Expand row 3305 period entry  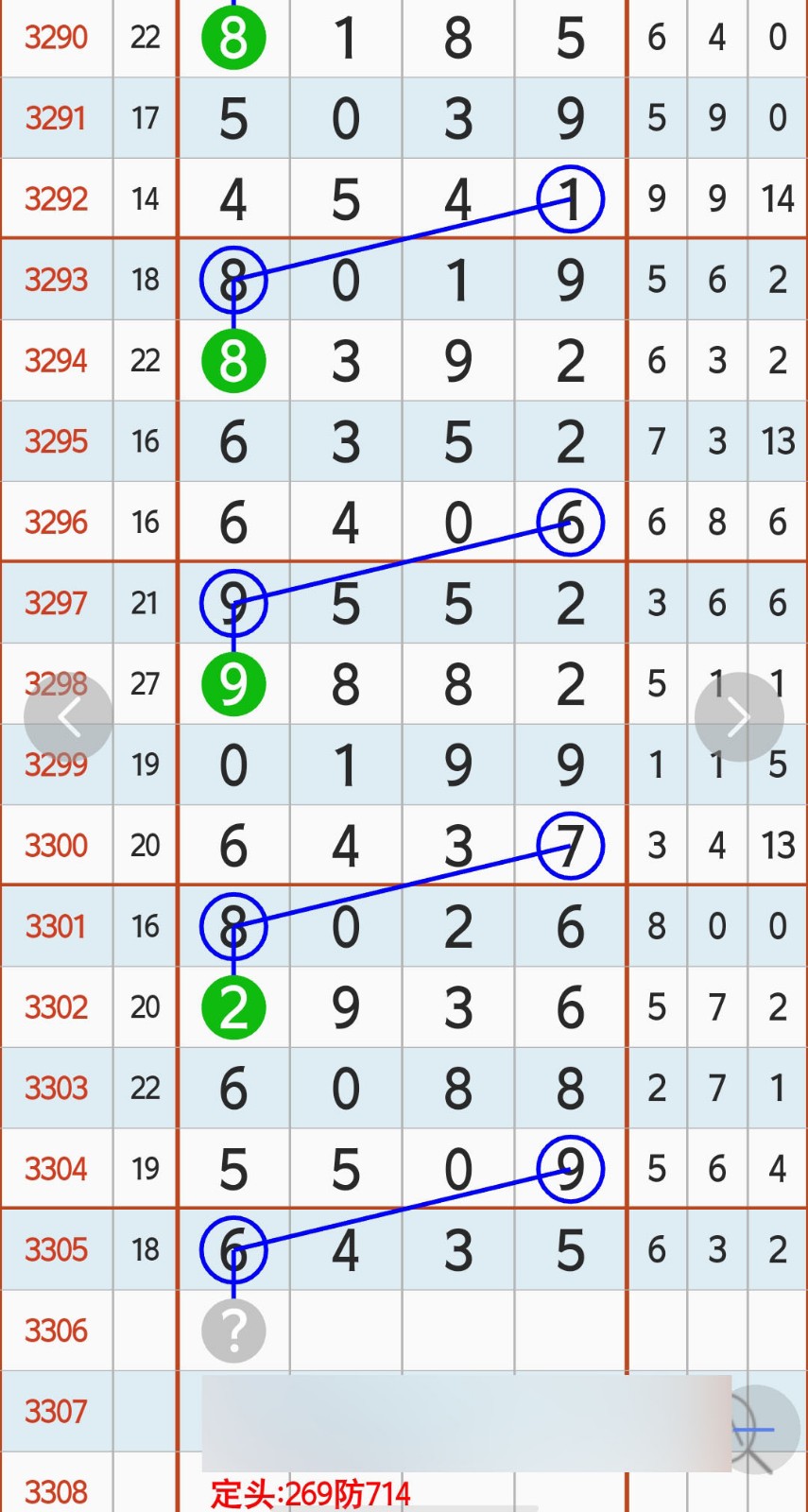tap(55, 1249)
